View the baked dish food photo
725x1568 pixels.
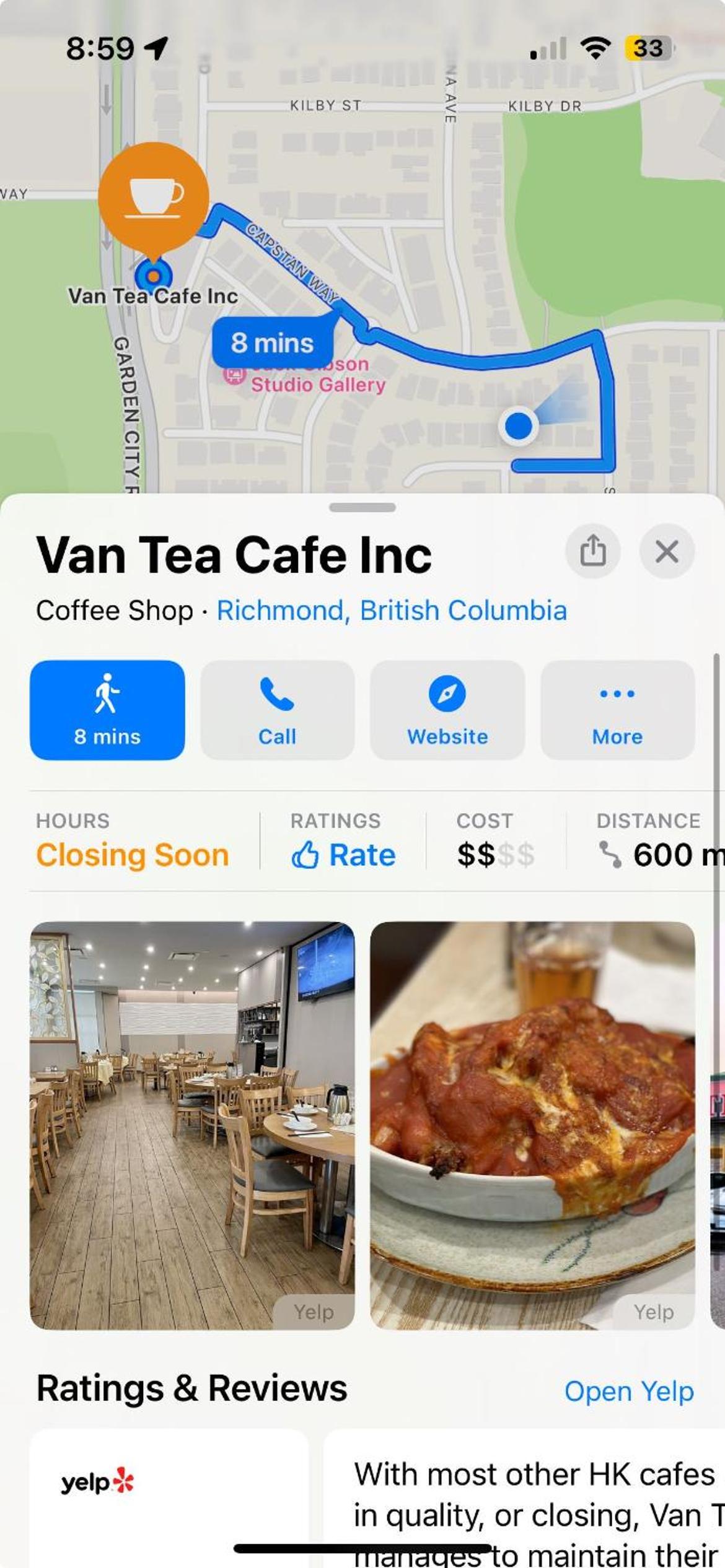[x=532, y=1125]
